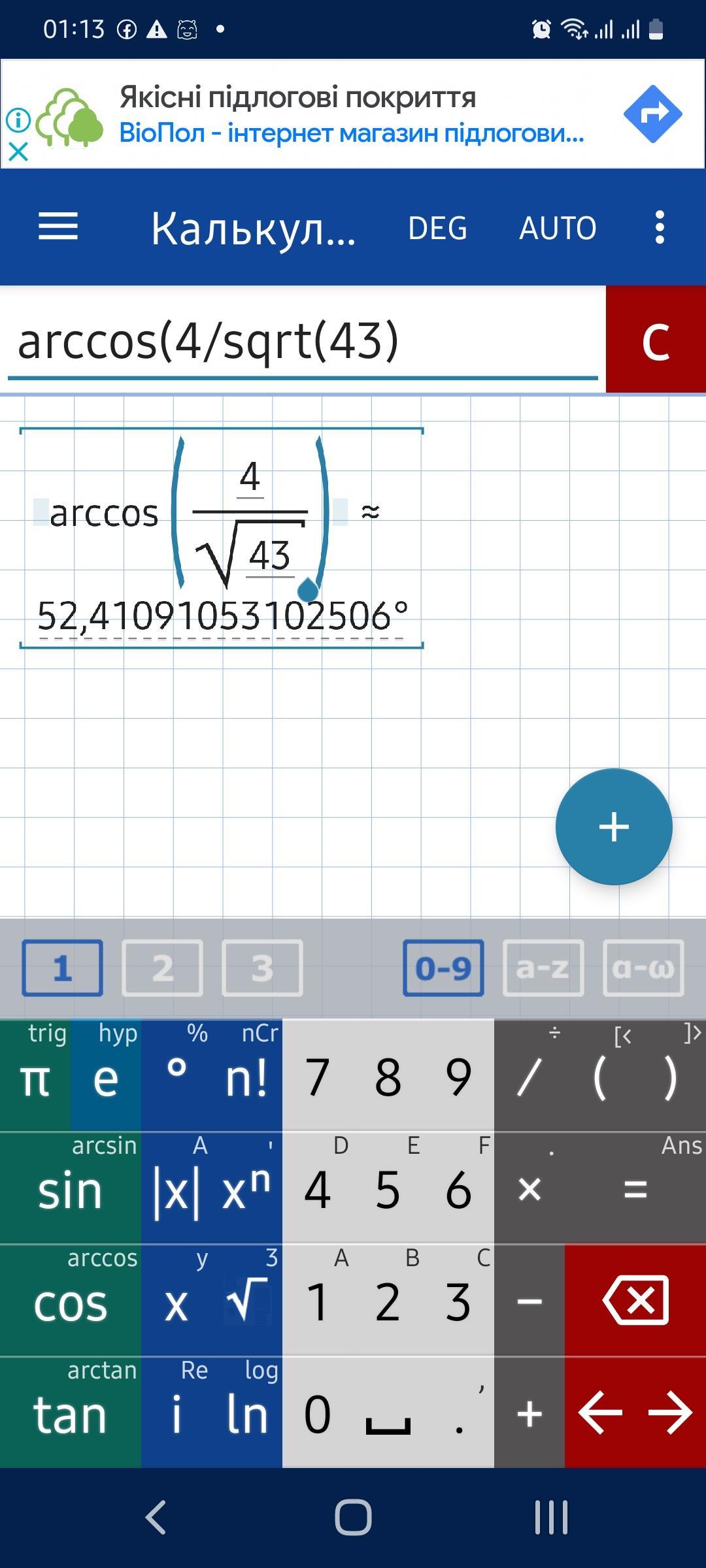Switch to keyboard page 3
The image size is (706, 1568).
point(262,968)
